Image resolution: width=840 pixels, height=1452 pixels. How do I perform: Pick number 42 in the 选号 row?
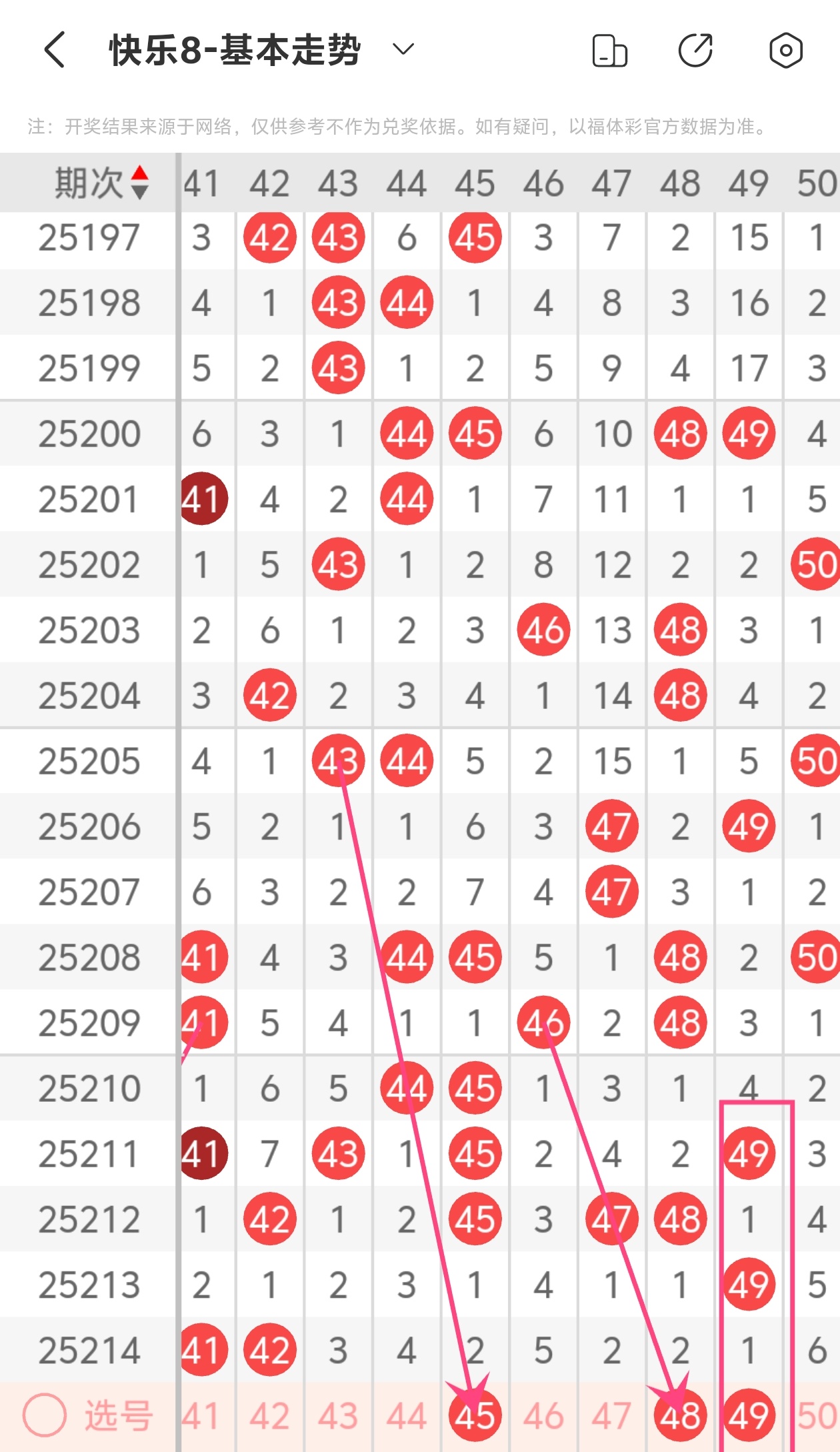(x=269, y=1416)
